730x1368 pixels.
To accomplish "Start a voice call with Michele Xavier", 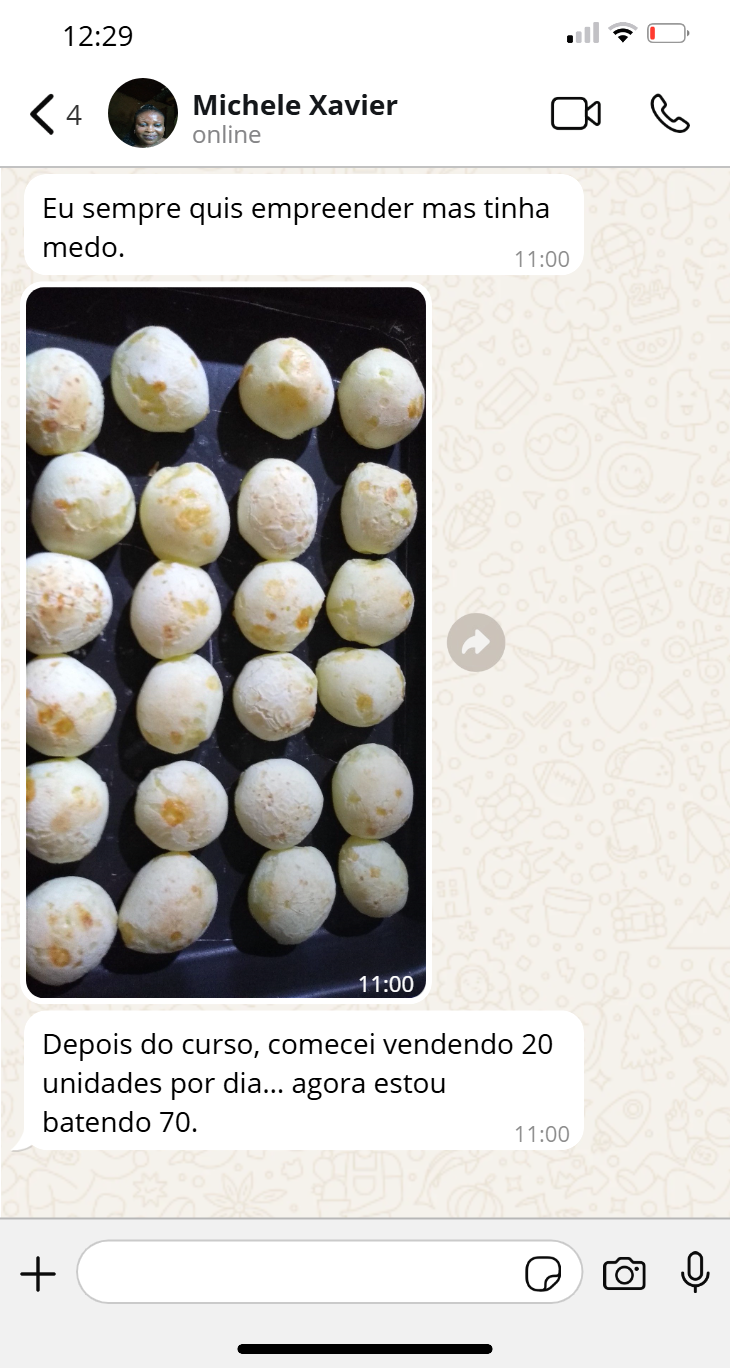I will [669, 114].
